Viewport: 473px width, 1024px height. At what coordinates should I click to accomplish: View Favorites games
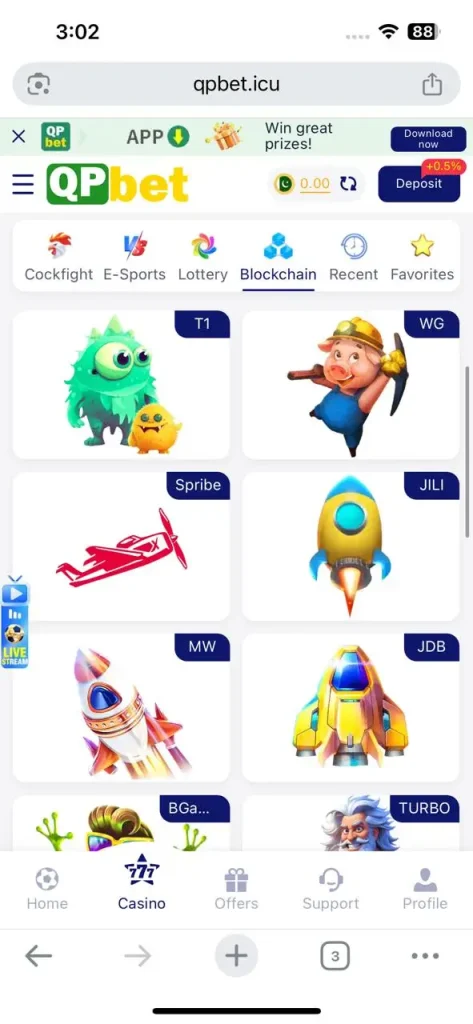[422, 257]
